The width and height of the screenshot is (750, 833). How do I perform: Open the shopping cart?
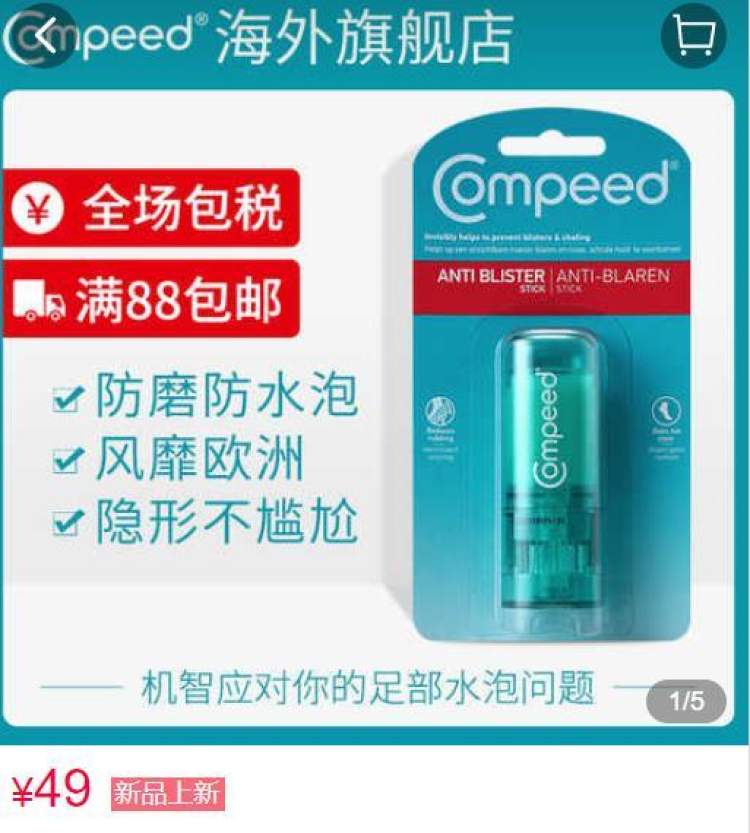click(693, 36)
